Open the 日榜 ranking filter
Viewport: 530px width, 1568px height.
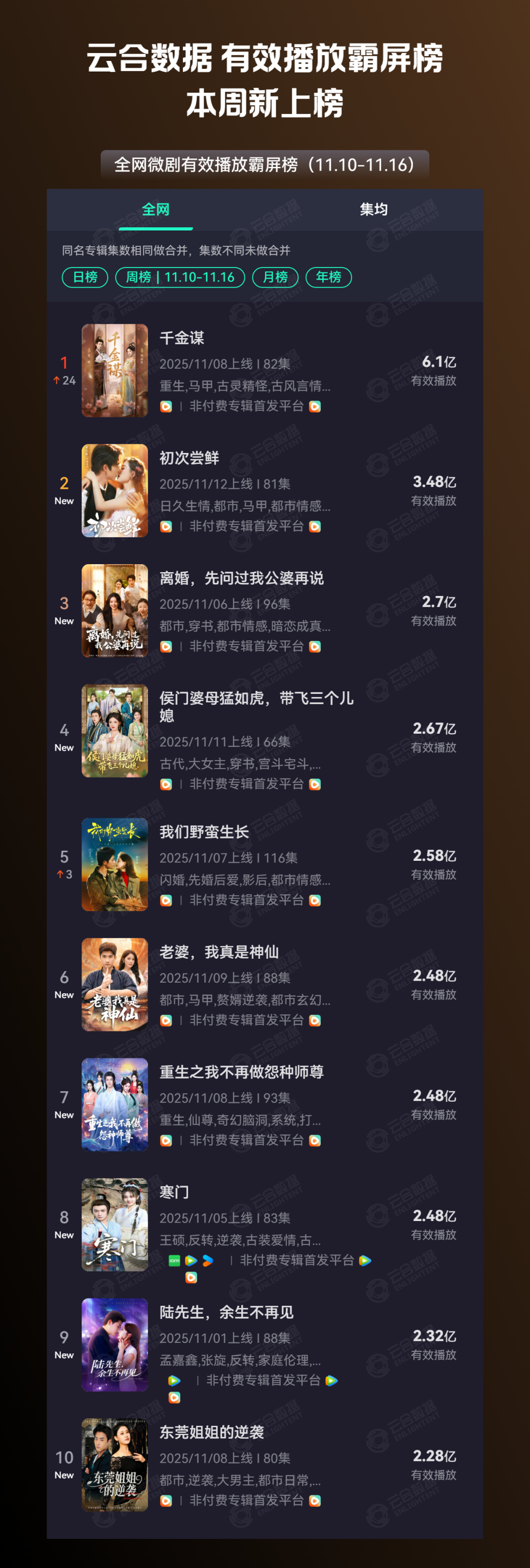(85, 278)
